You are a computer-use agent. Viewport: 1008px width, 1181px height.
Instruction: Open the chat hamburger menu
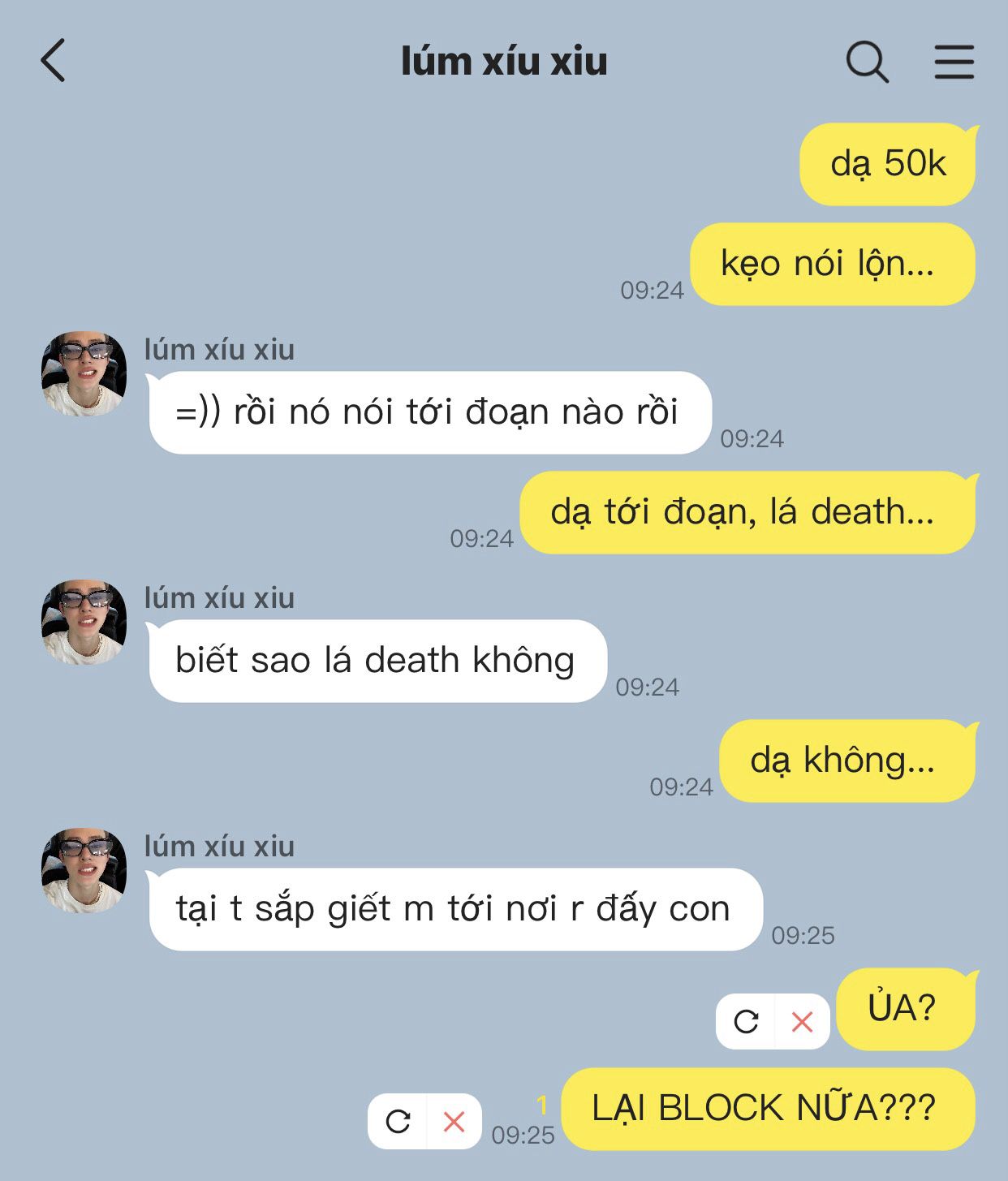click(954, 62)
